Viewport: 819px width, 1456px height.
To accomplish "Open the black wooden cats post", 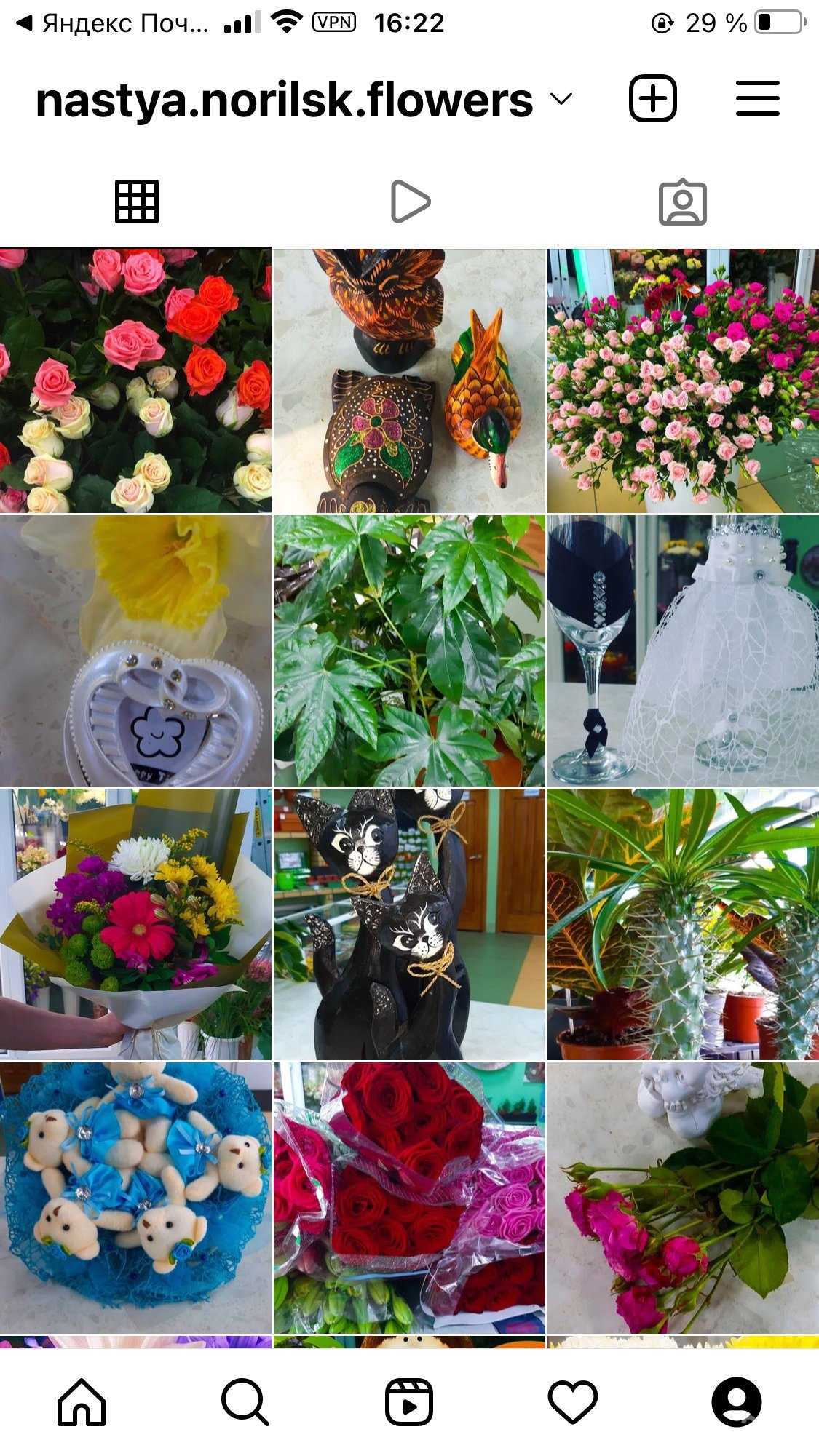I will (x=409, y=923).
